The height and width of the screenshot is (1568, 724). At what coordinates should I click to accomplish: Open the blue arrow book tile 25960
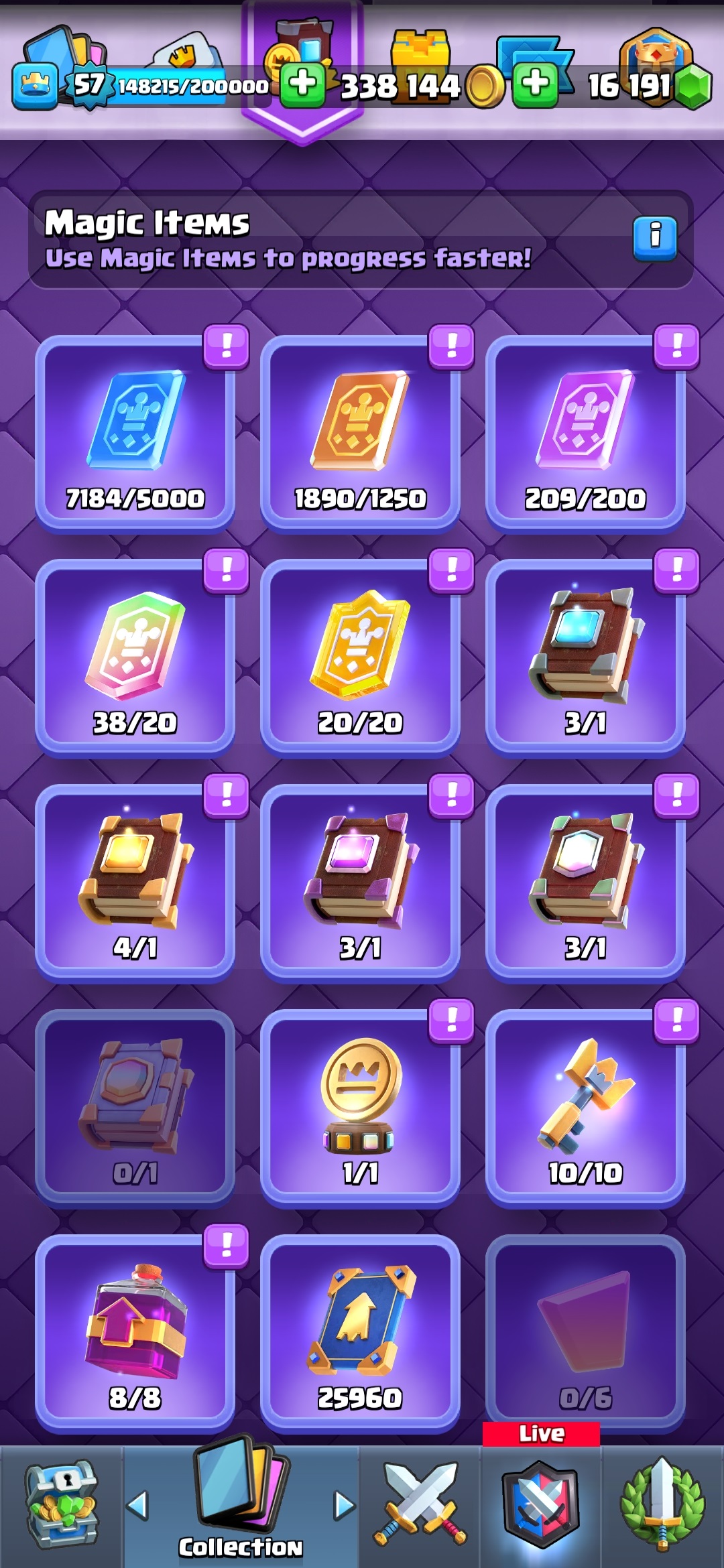pos(360,1333)
